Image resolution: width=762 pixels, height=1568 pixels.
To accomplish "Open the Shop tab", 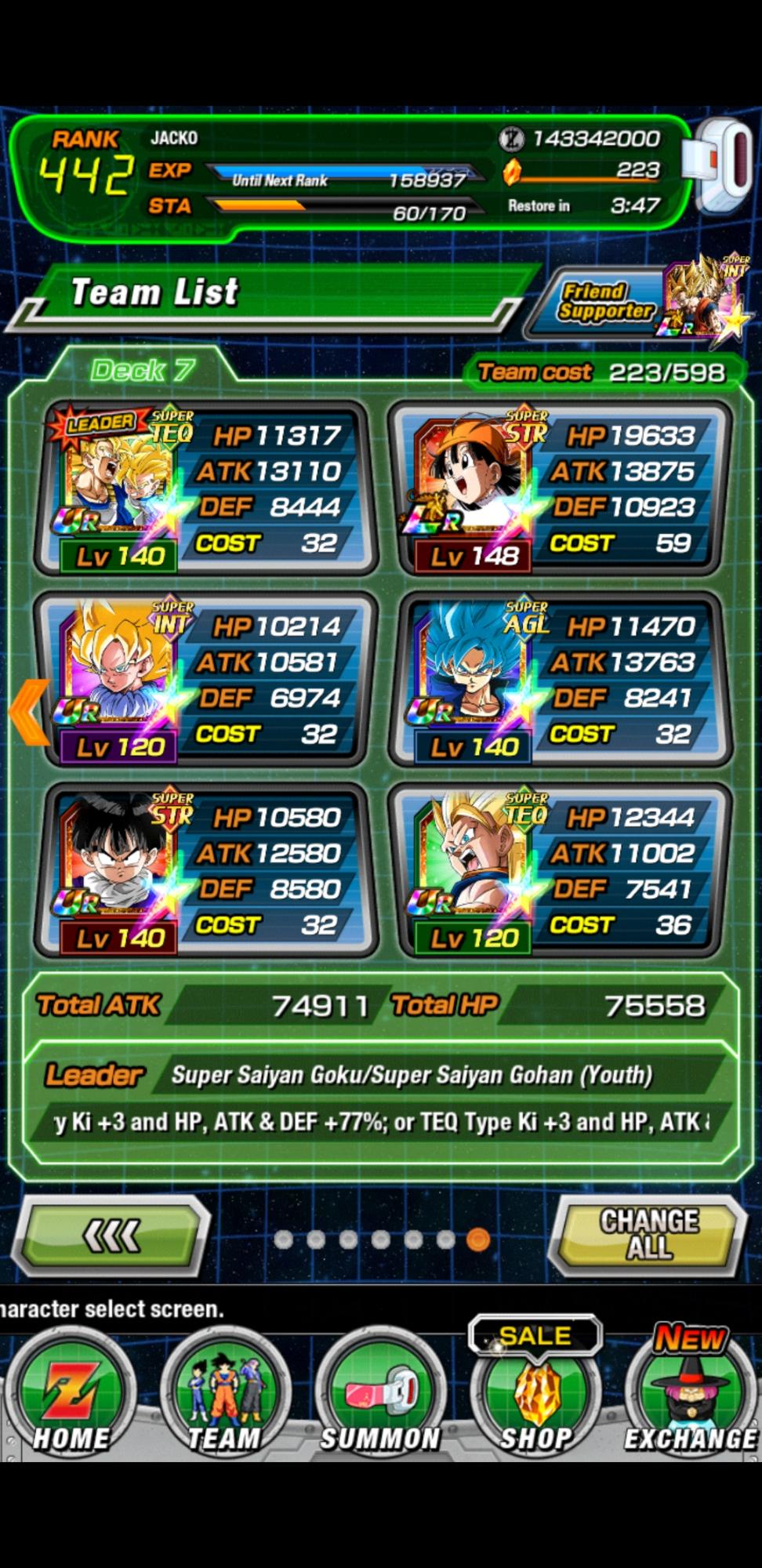I will tap(536, 1399).
